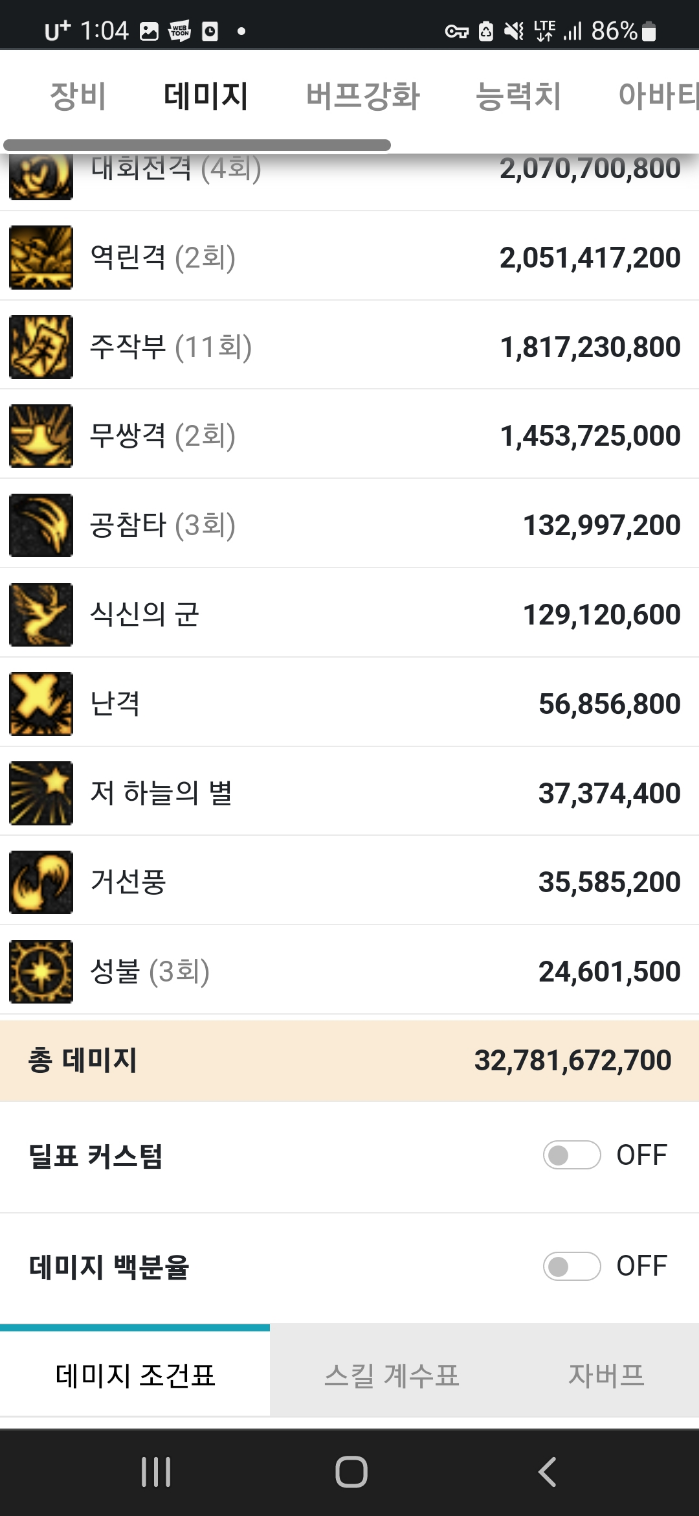Switch to the 아바타 tab
The image size is (699, 1516).
pos(657,97)
